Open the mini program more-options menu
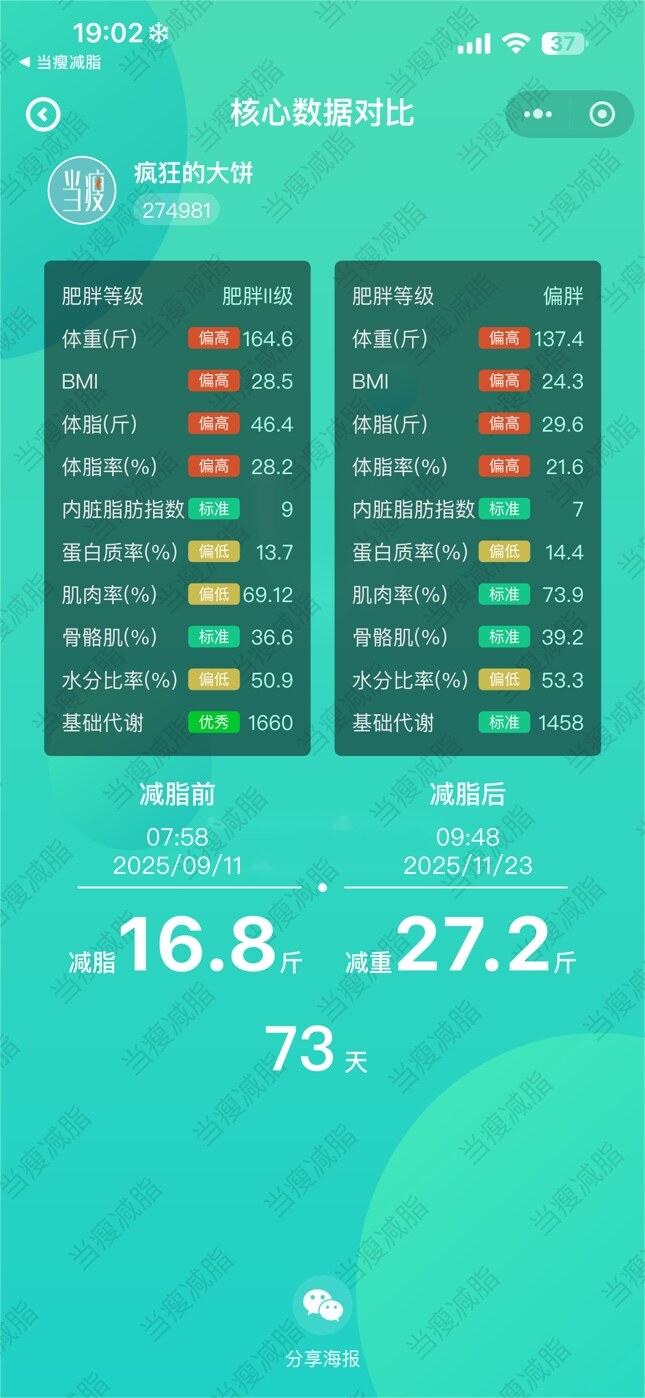This screenshot has height=1398, width=645. point(538,114)
